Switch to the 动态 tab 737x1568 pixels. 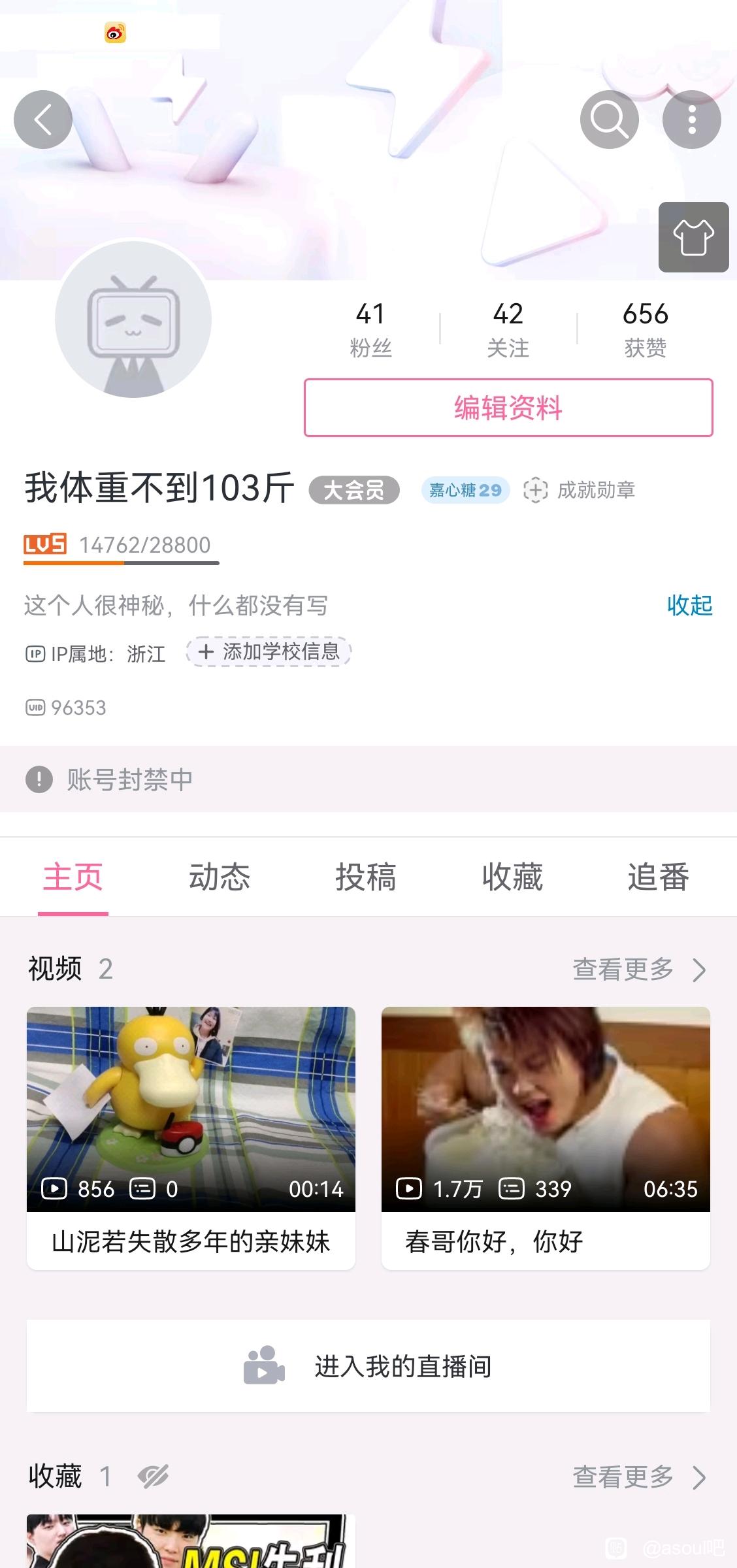220,877
